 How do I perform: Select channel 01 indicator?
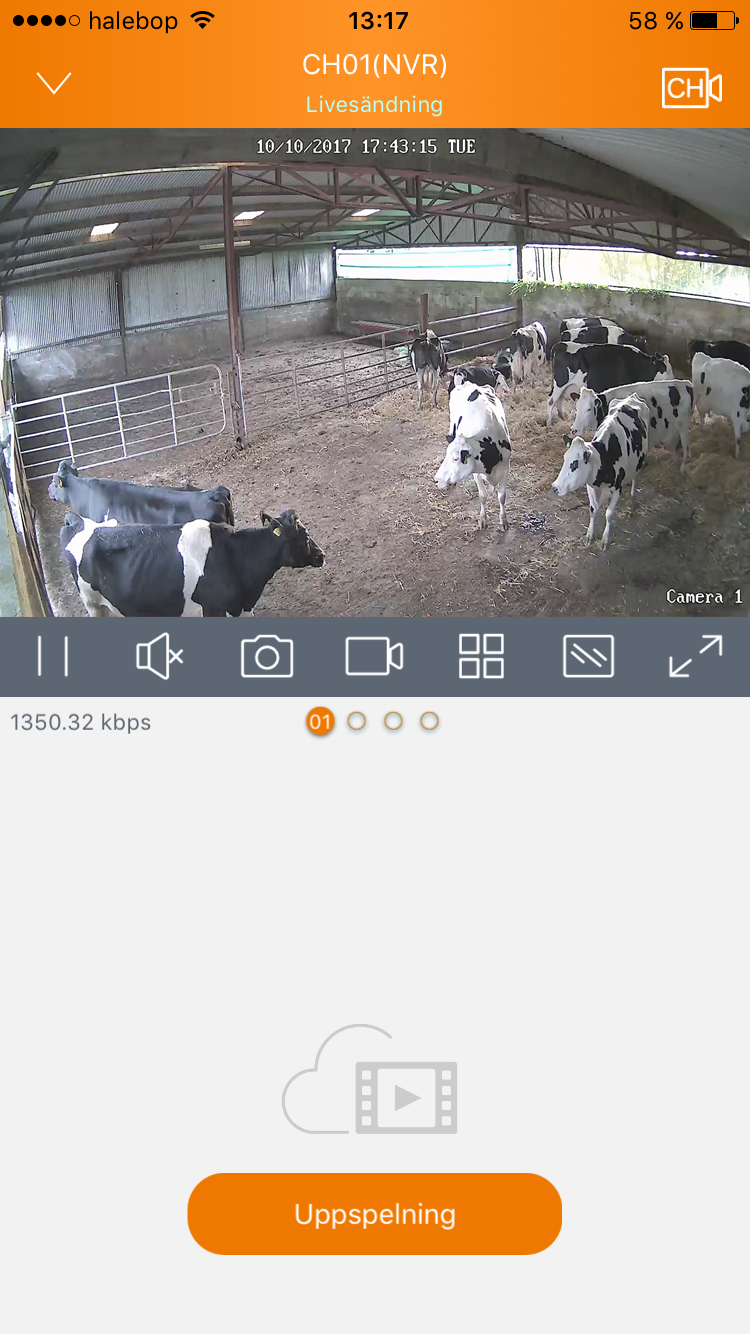(320, 721)
